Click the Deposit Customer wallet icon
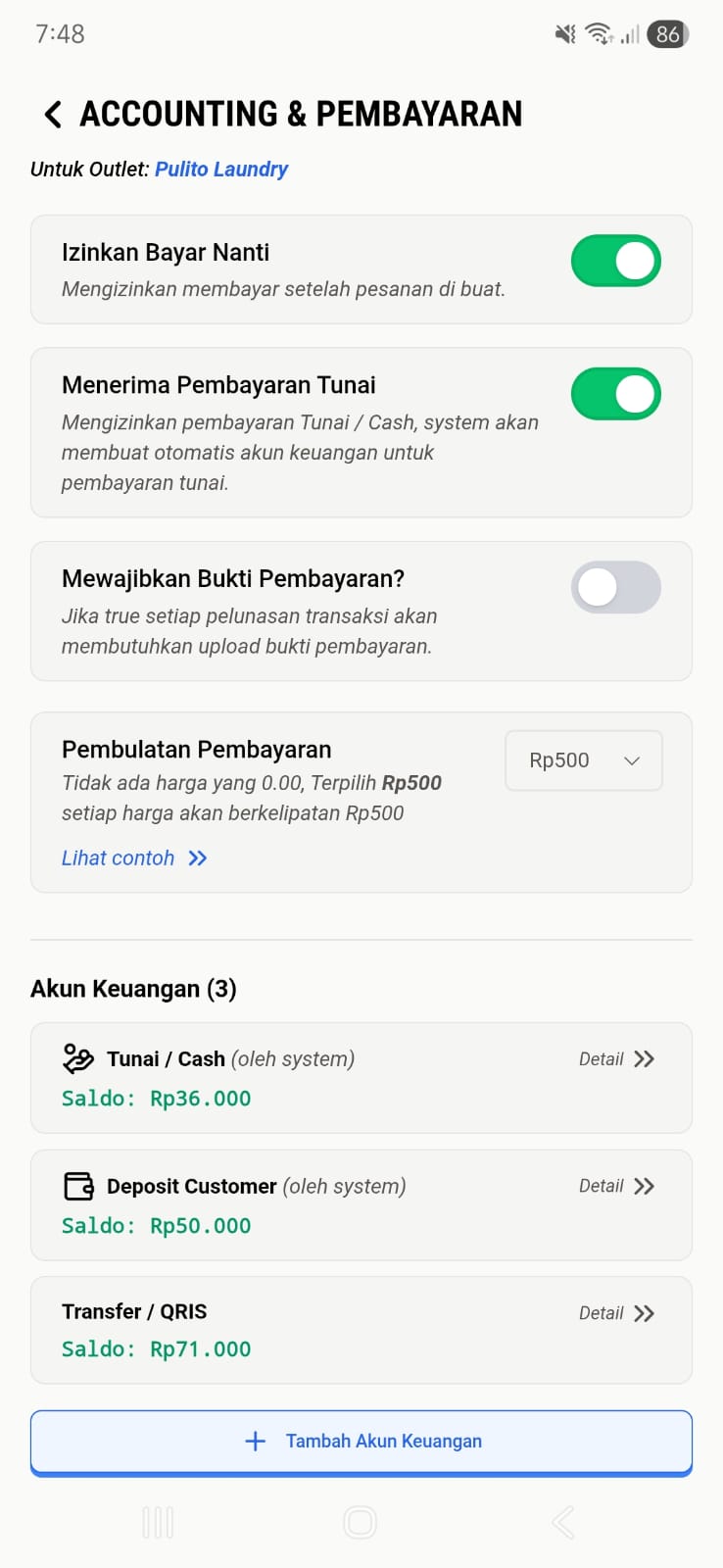 (x=78, y=1186)
